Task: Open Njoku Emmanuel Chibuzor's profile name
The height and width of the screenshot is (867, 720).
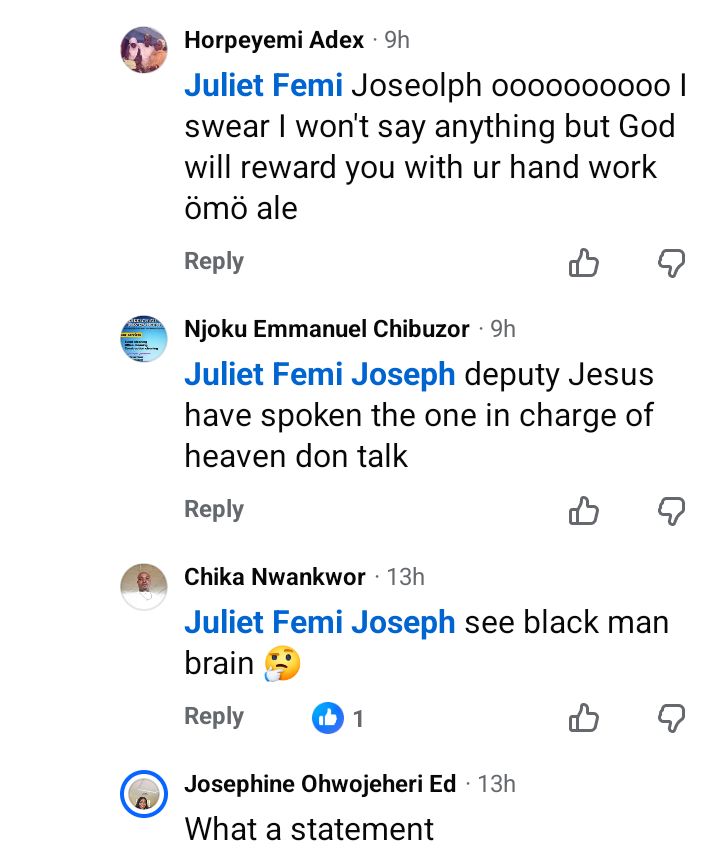Action: pos(327,329)
